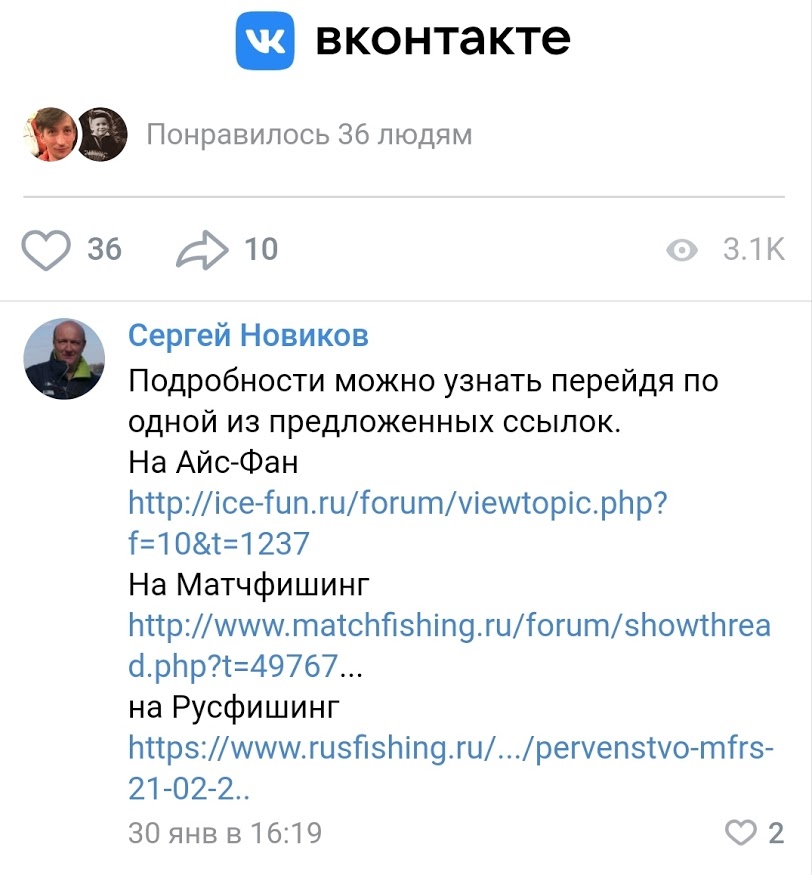Share the post via the arrow icon
Screen dimensions: 812x875
click(x=202, y=249)
